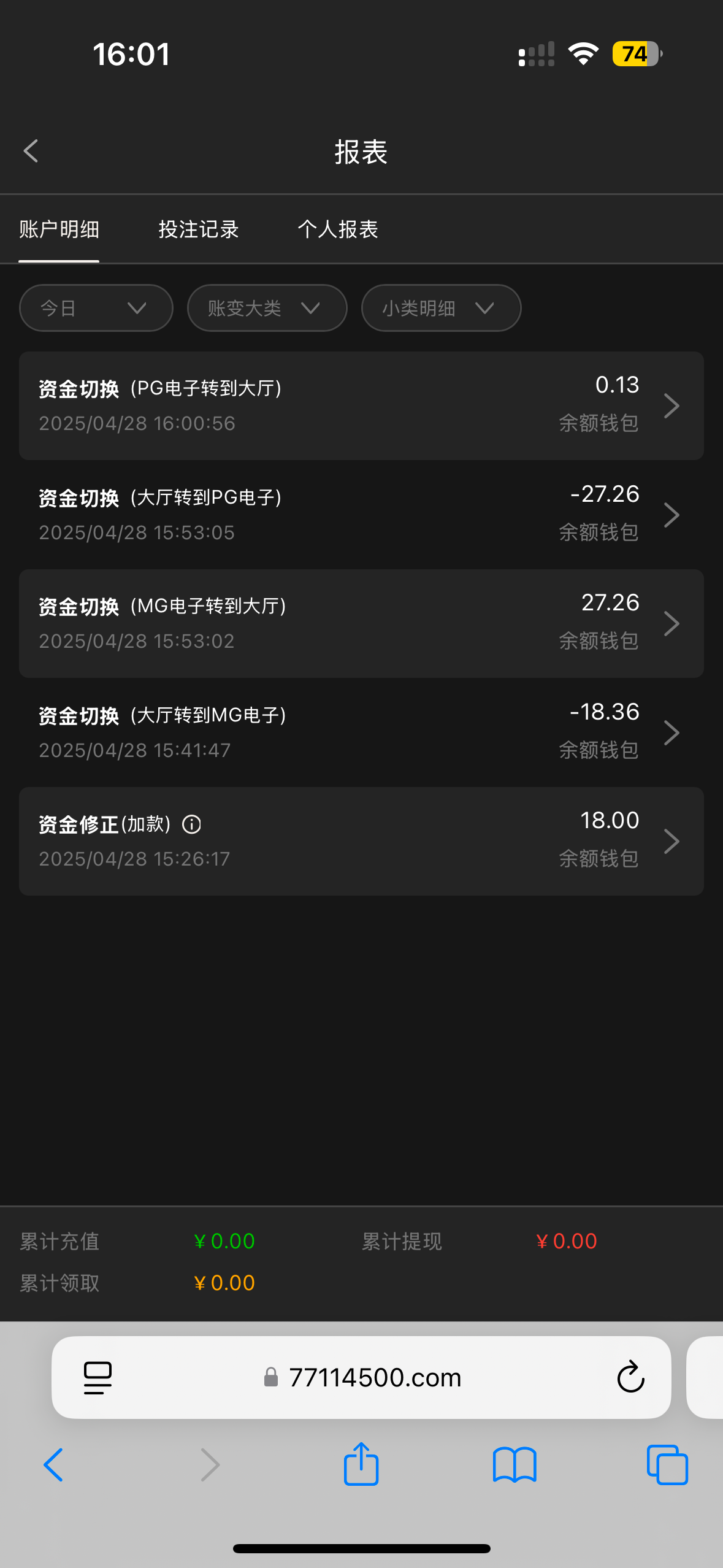Screen dimensions: 723x1568
Task: Navigate back in Safari
Action: [54, 1464]
